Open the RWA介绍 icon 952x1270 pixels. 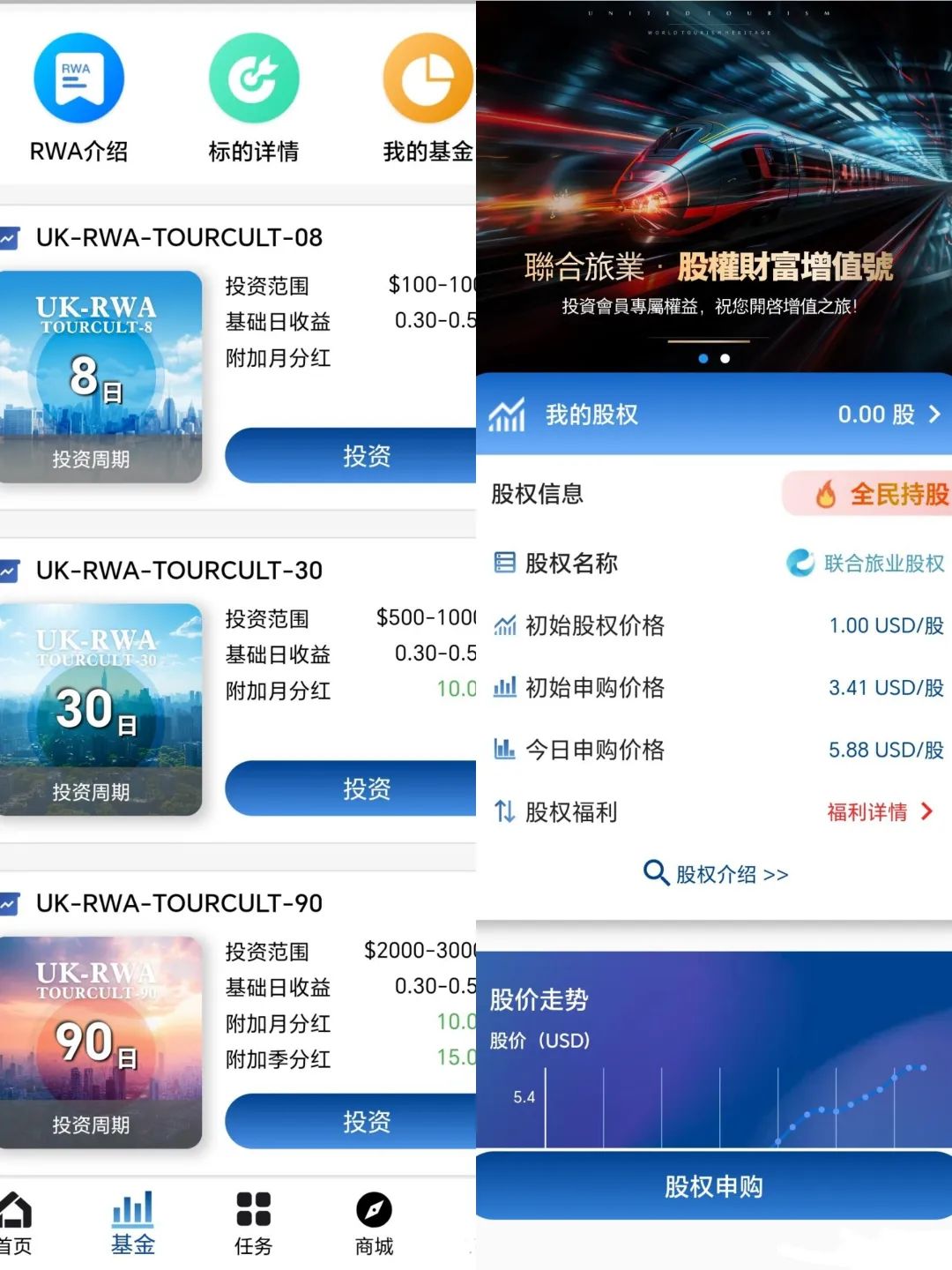click(x=79, y=78)
